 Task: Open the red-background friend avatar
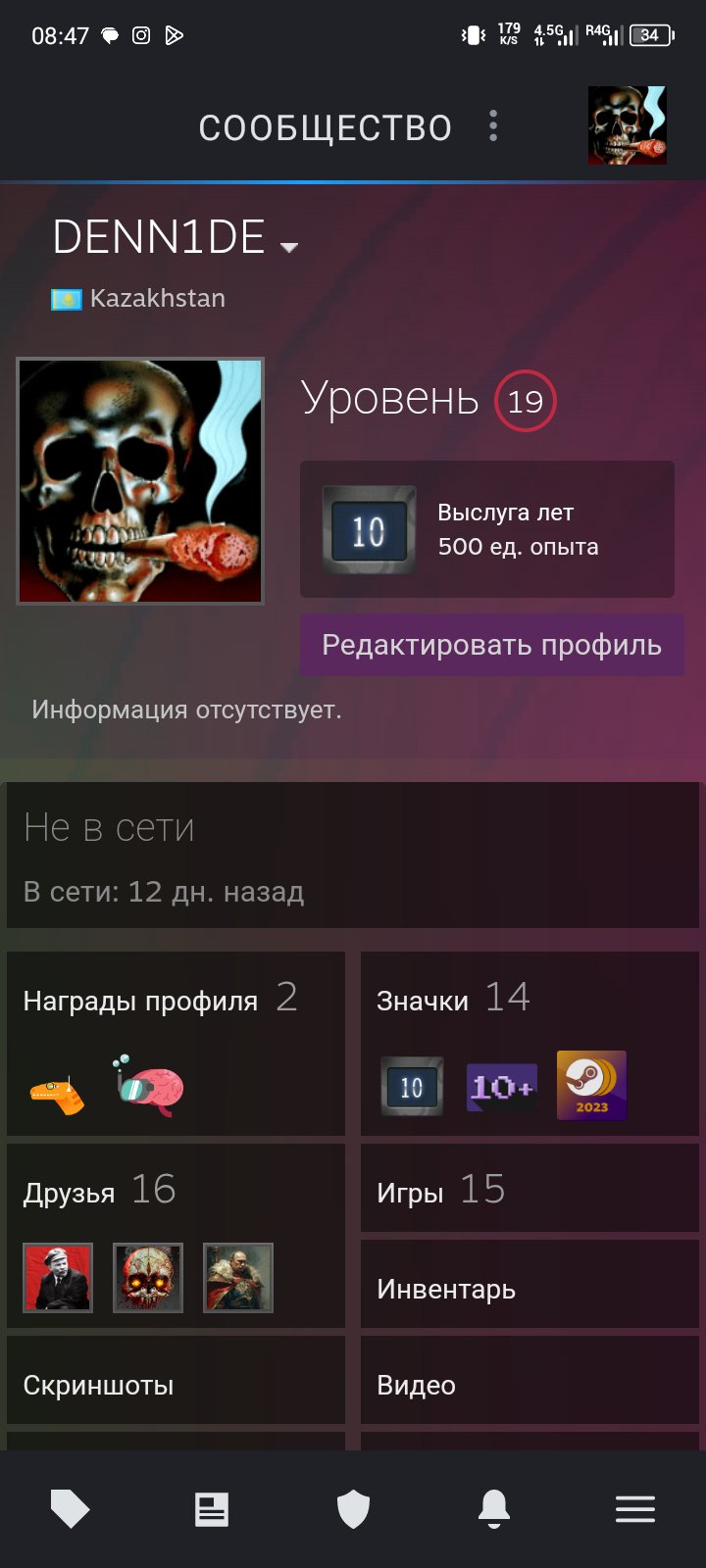[x=58, y=1278]
